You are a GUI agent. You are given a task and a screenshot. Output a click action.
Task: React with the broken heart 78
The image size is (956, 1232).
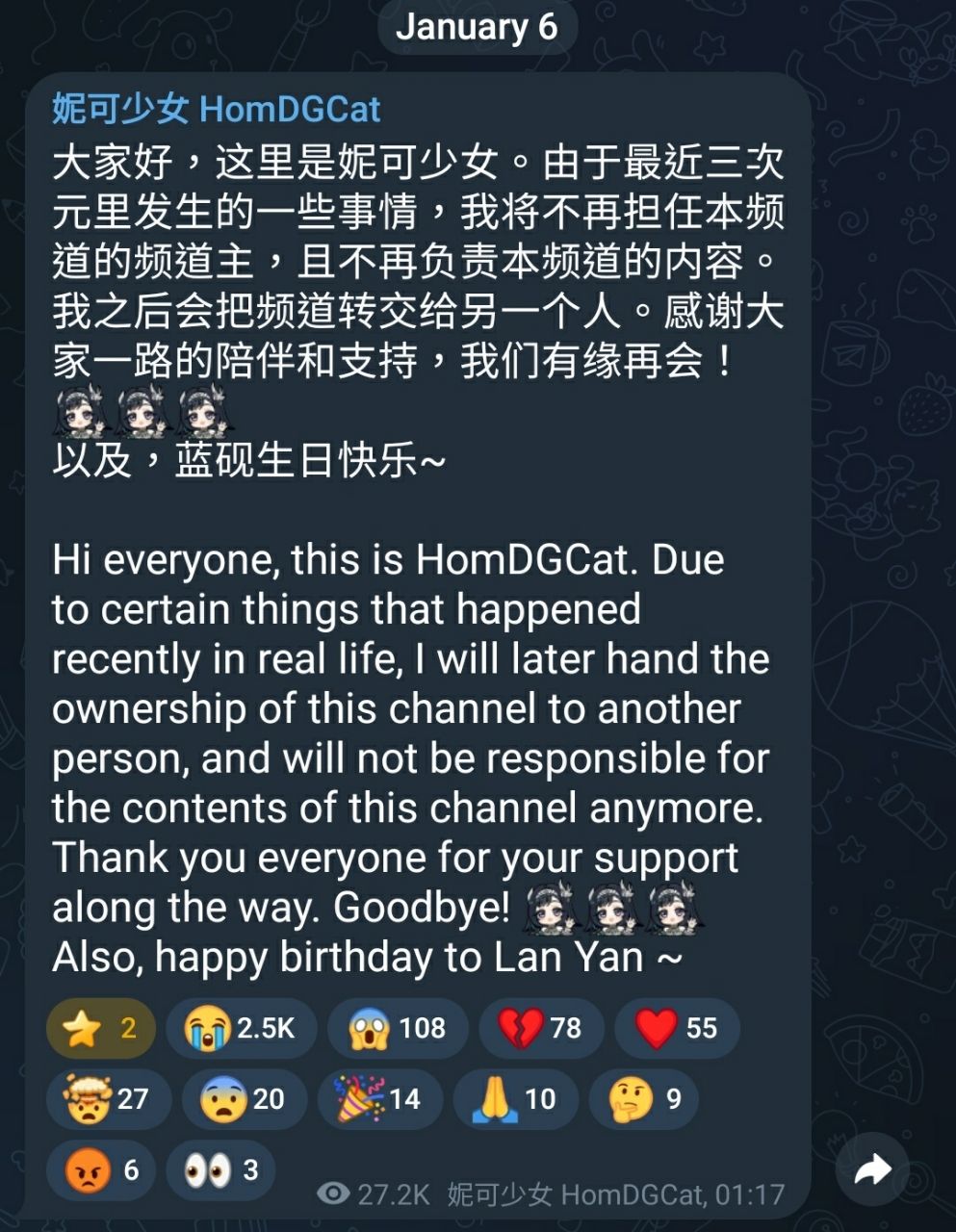coord(541,1028)
